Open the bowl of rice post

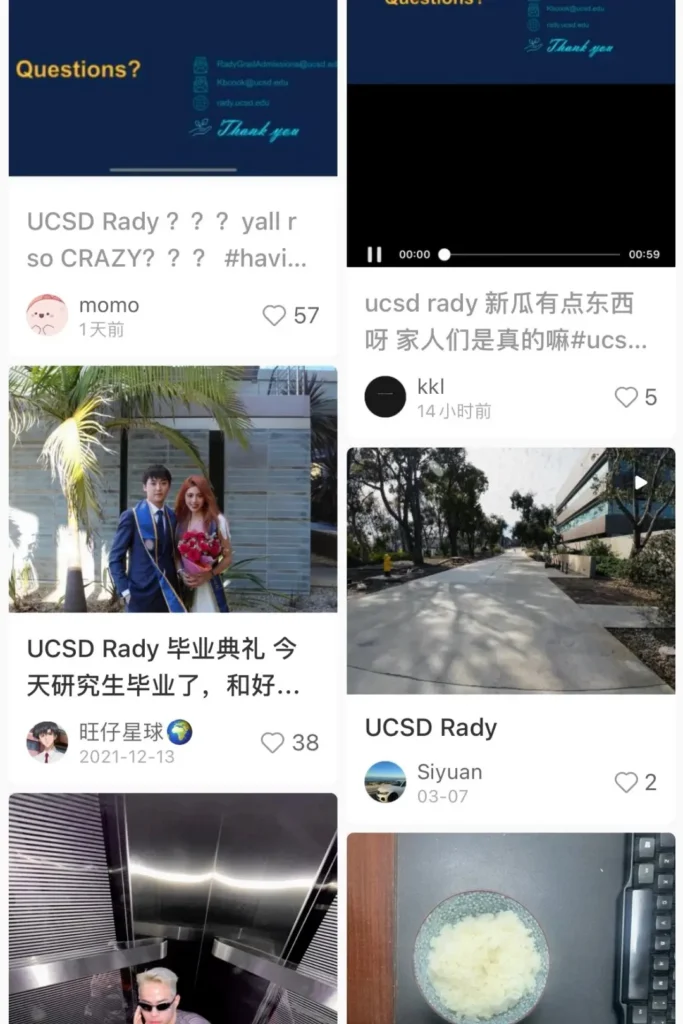tap(510, 928)
